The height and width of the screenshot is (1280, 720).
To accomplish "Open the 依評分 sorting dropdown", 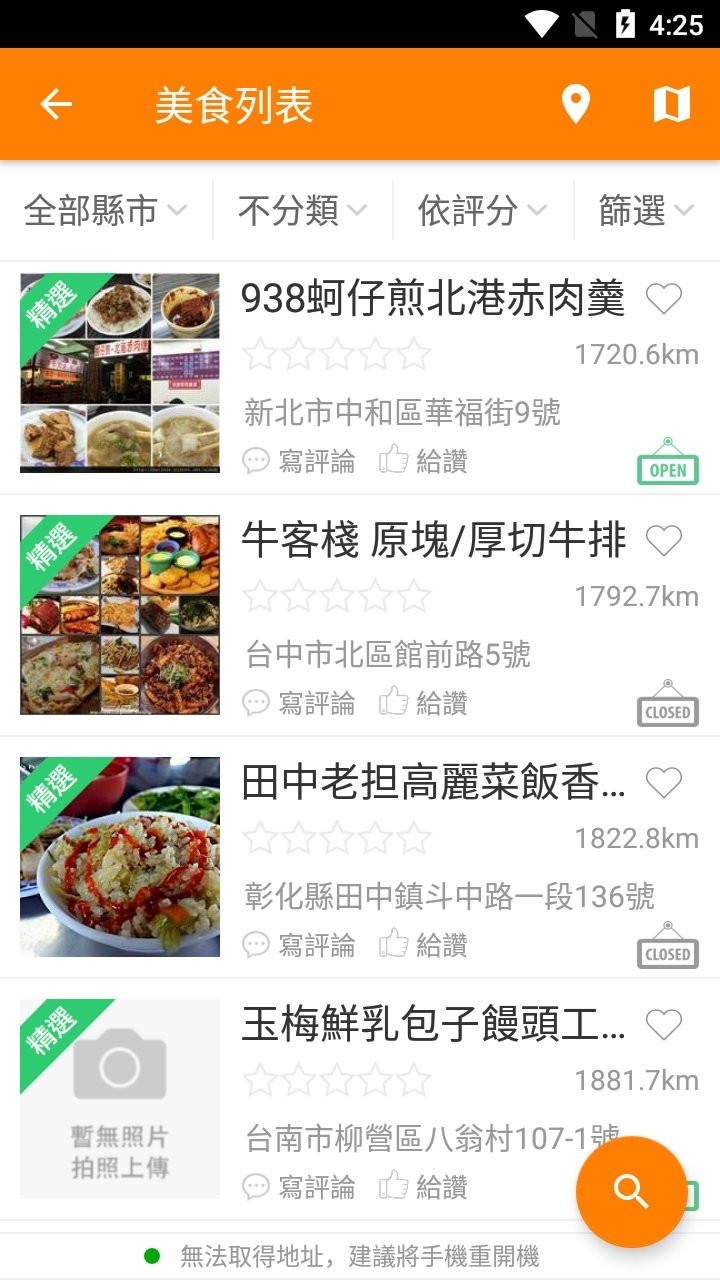I will 479,209.
